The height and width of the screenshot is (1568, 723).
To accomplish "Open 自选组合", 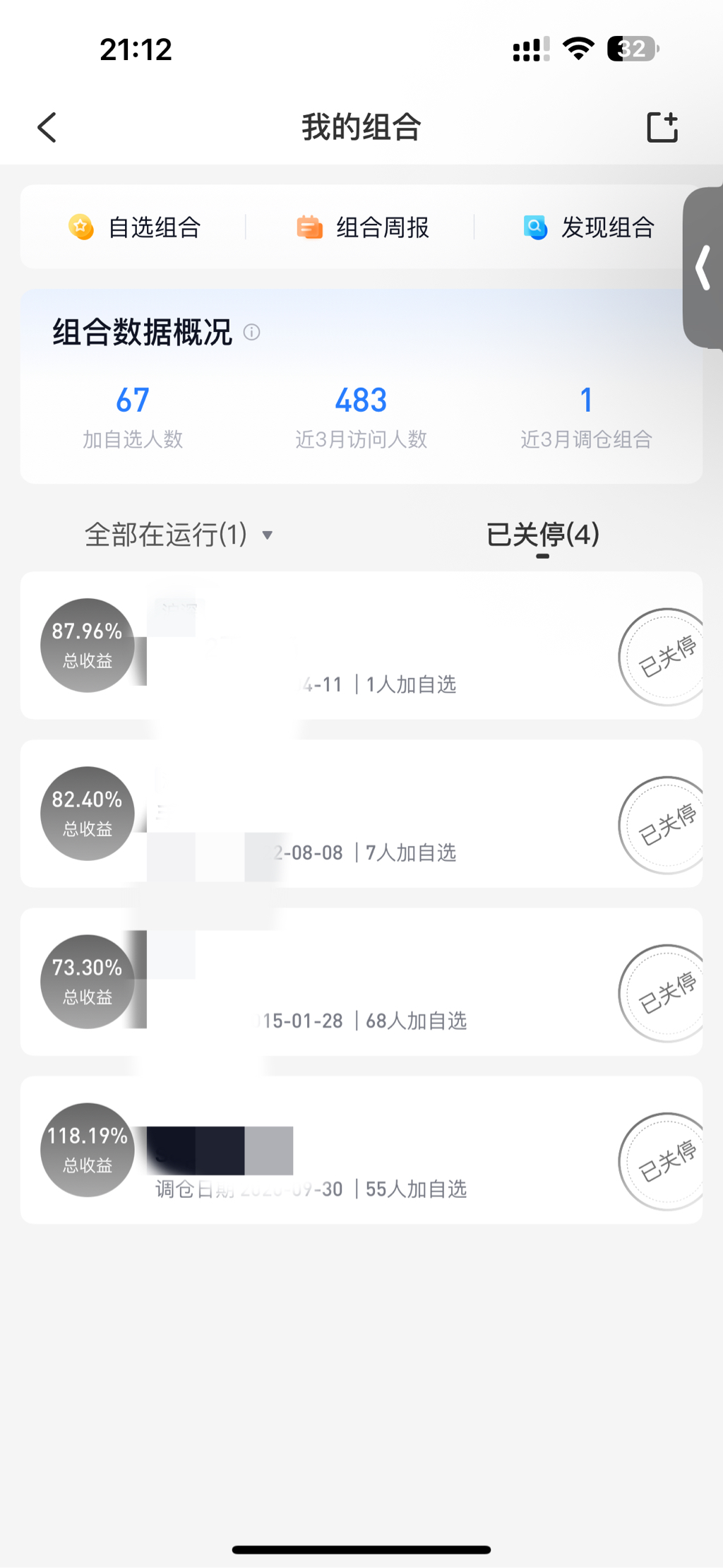I will pos(135,227).
